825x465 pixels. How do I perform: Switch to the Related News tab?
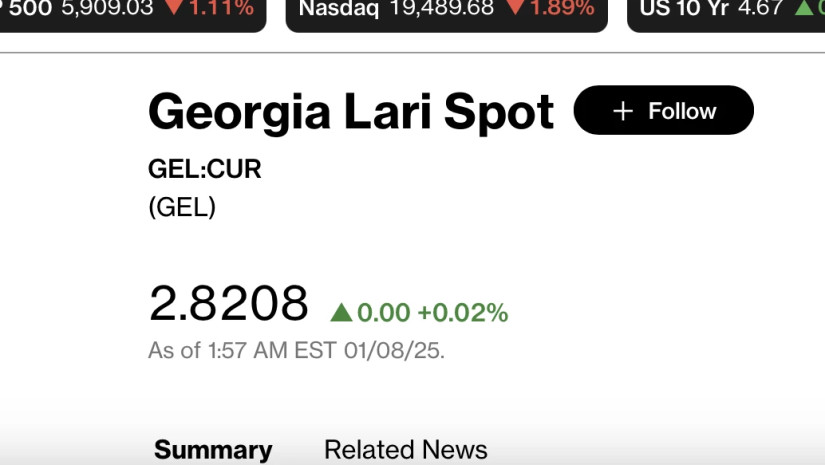click(405, 449)
